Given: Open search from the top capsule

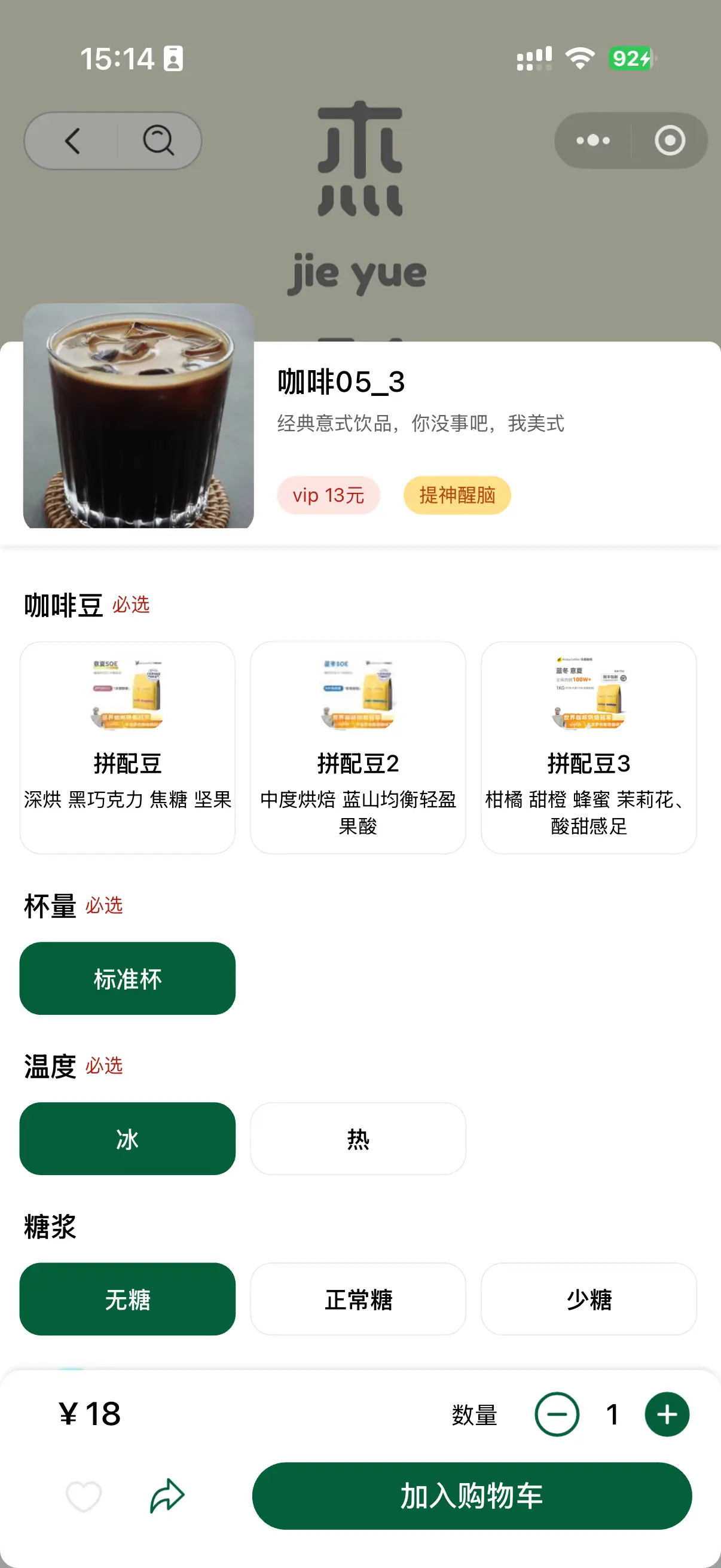Looking at the screenshot, I should coord(158,141).
